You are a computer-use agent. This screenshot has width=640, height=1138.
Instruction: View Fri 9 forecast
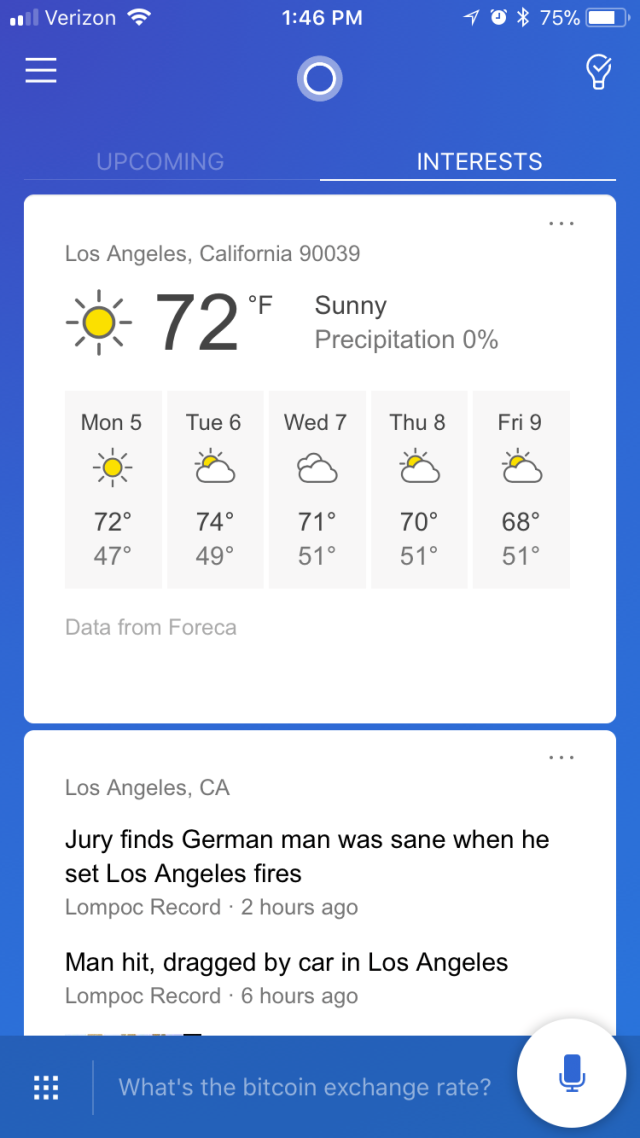[520, 489]
